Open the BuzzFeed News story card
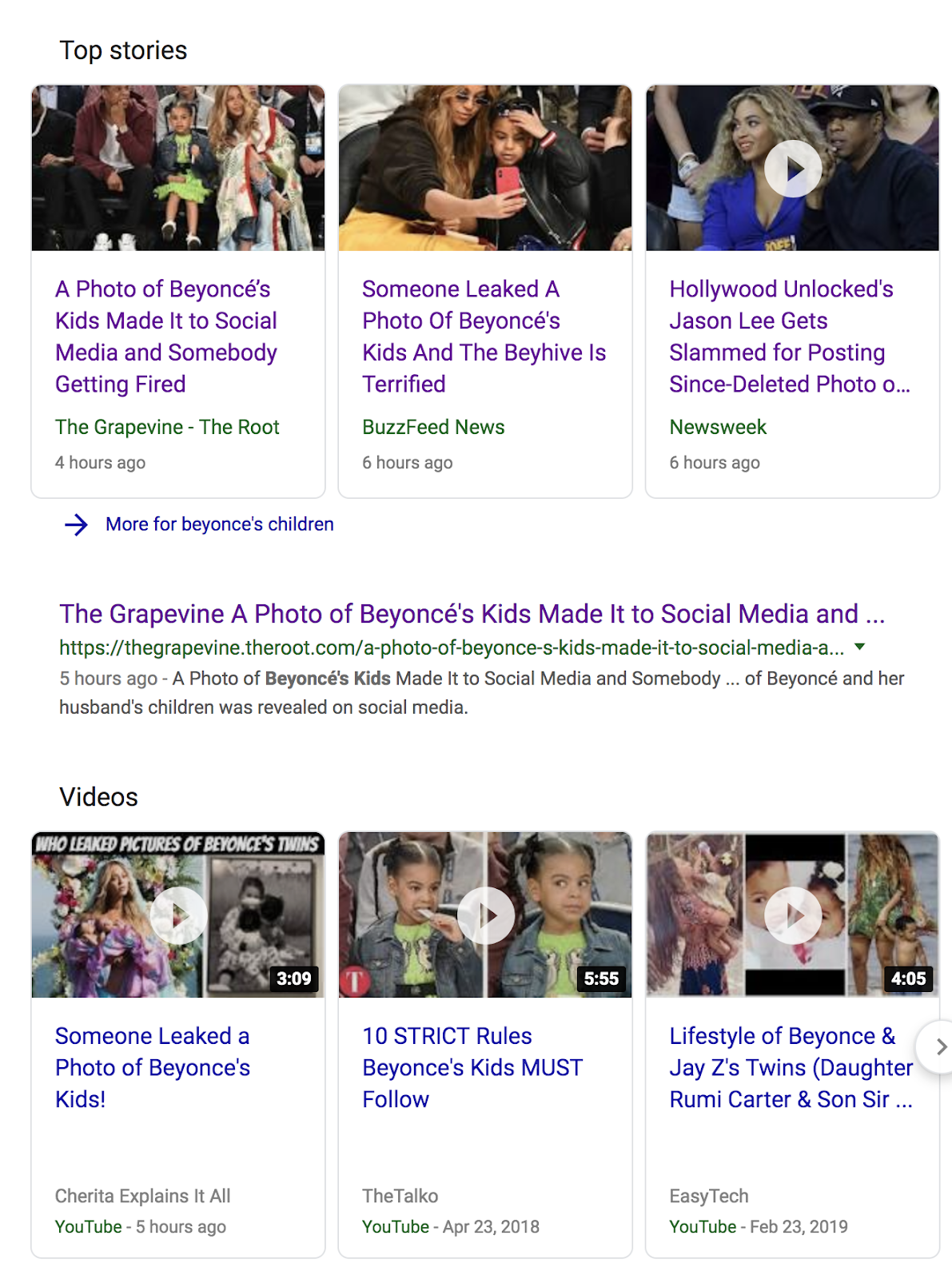952x1279 pixels. [484, 337]
